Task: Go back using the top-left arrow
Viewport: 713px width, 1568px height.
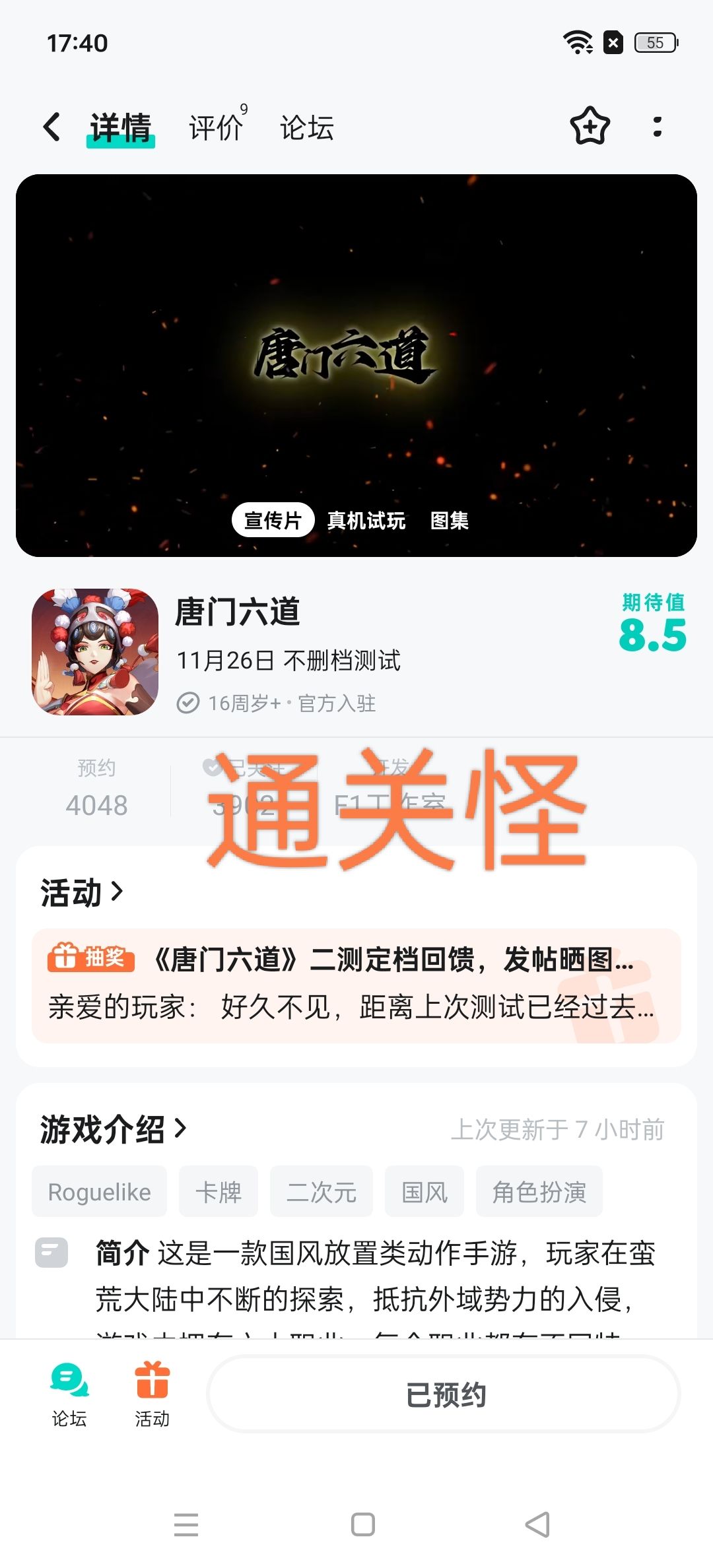Action: click(52, 127)
